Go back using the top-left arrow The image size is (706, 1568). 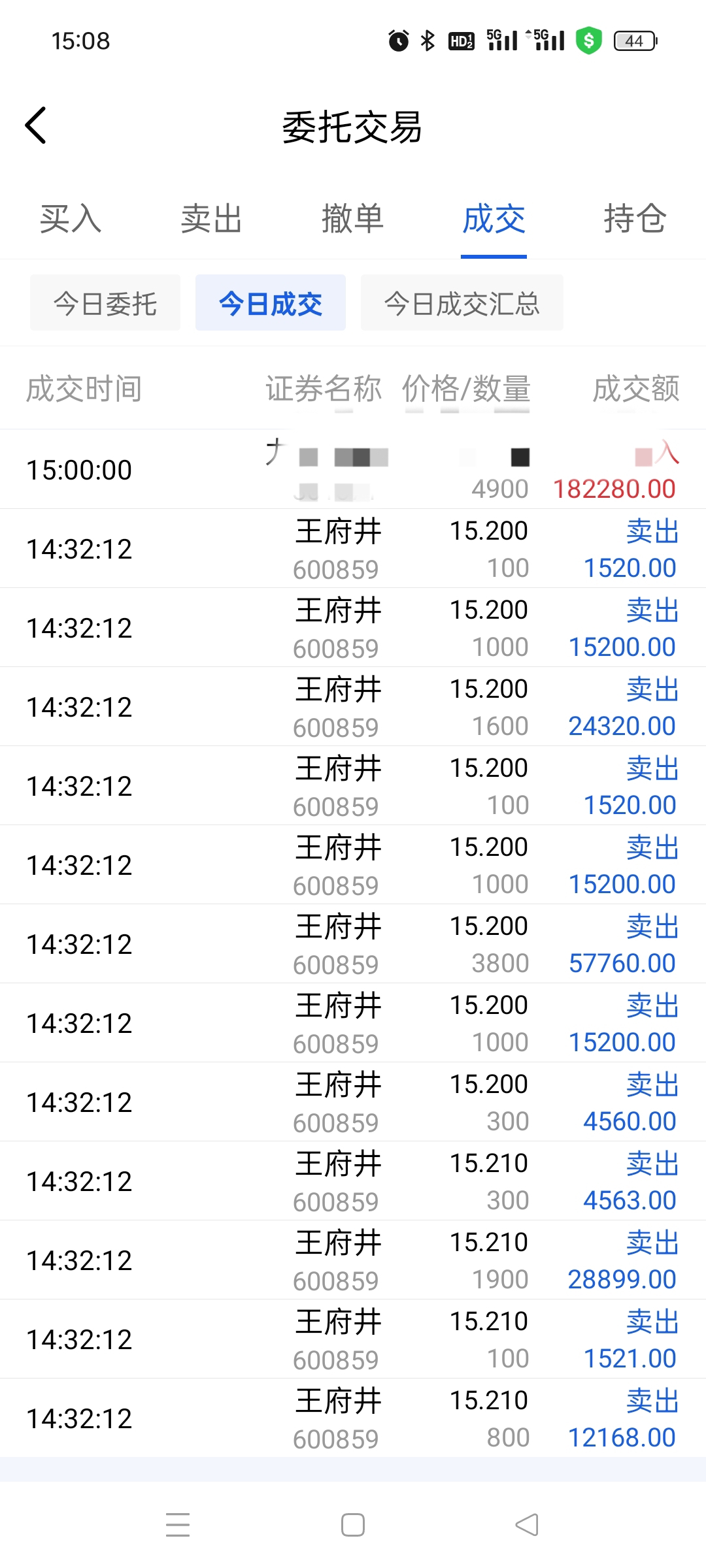(36, 125)
